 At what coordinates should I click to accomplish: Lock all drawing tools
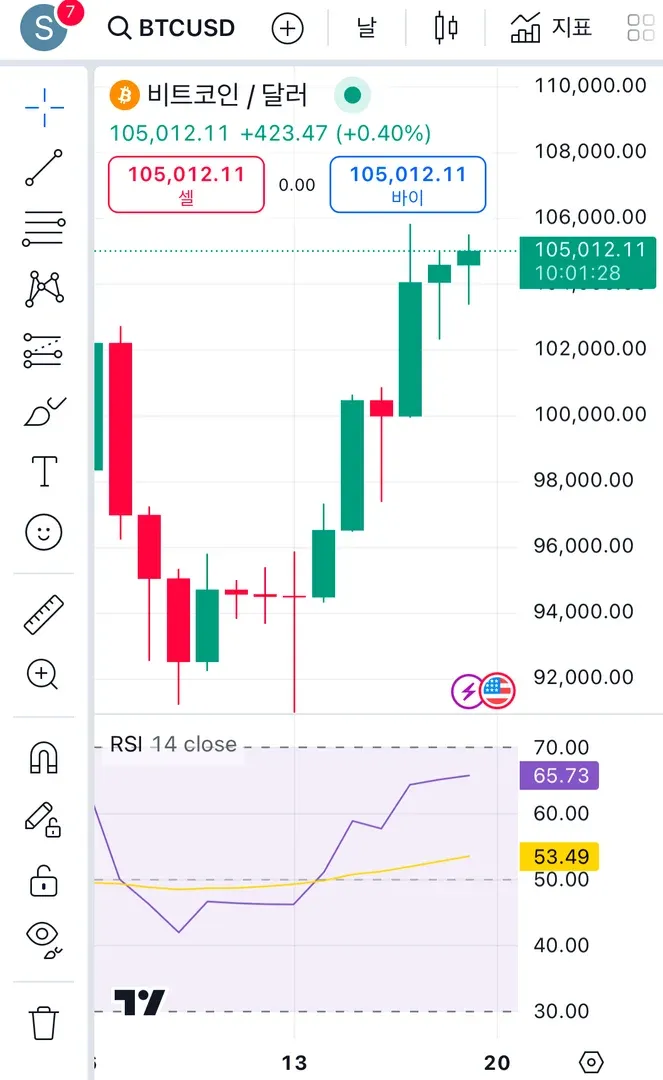click(x=44, y=882)
